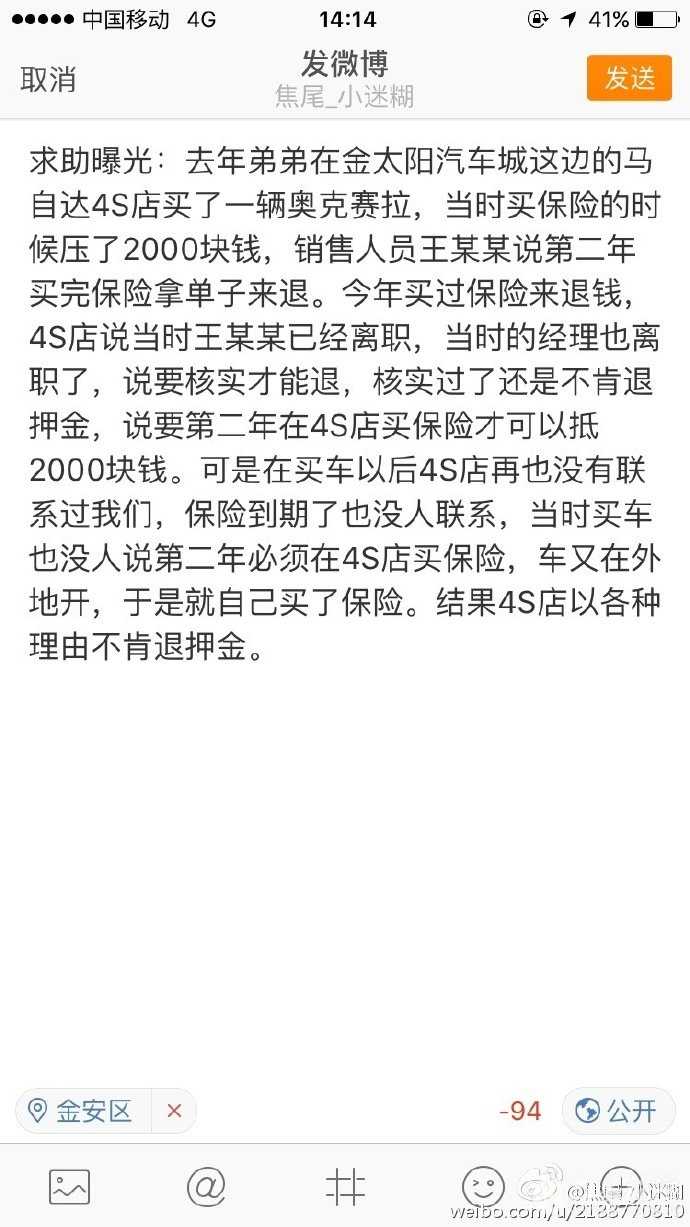Cancel composing with 取消
690x1227 pixels.
[x=48, y=80]
